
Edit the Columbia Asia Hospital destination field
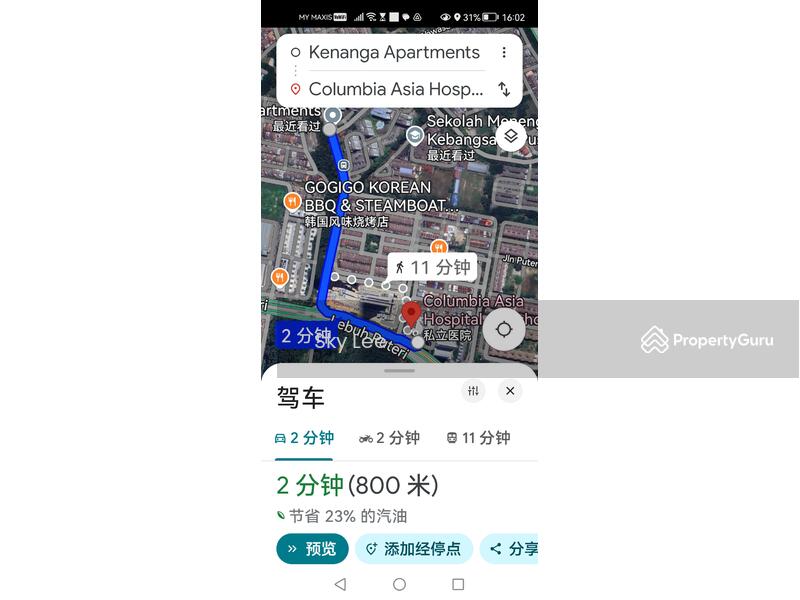pos(395,89)
